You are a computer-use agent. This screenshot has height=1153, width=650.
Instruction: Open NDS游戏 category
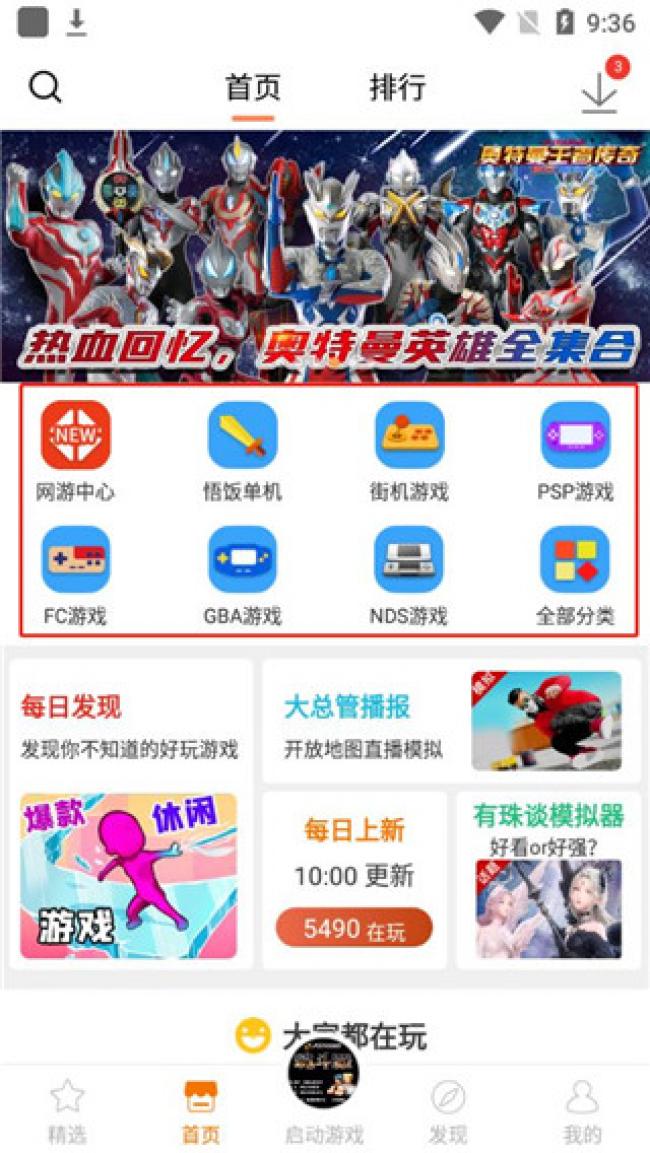(x=409, y=575)
